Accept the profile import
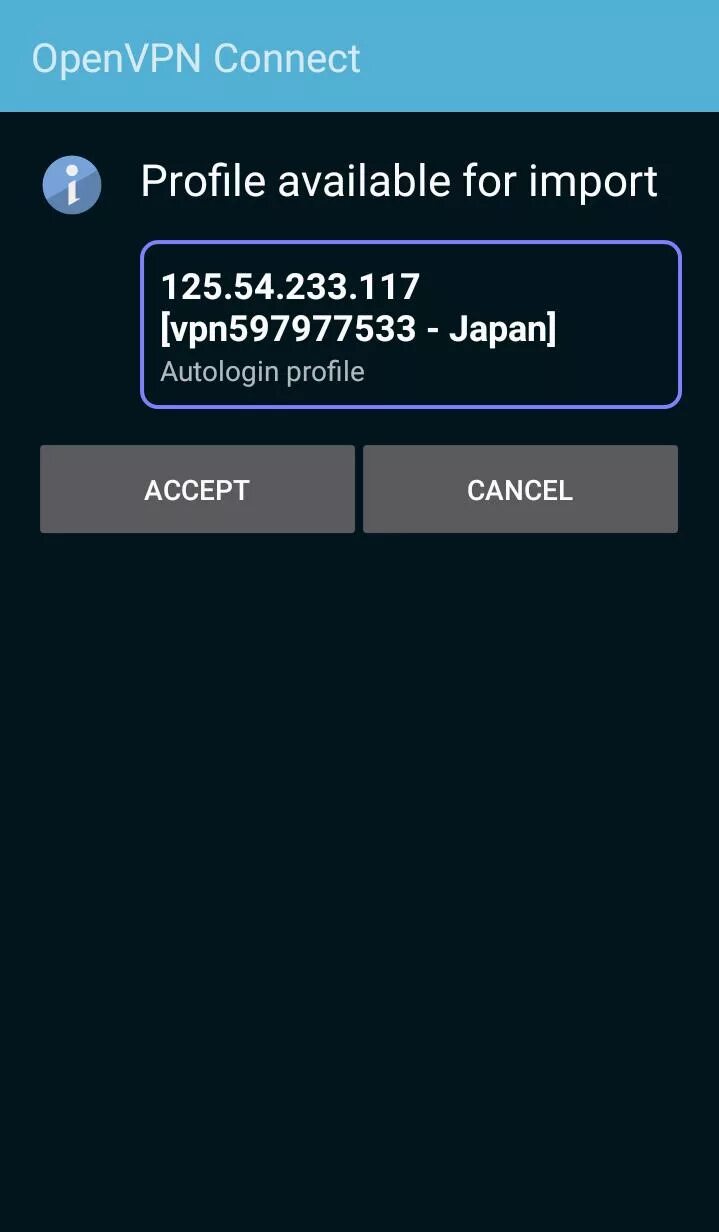 click(x=197, y=489)
